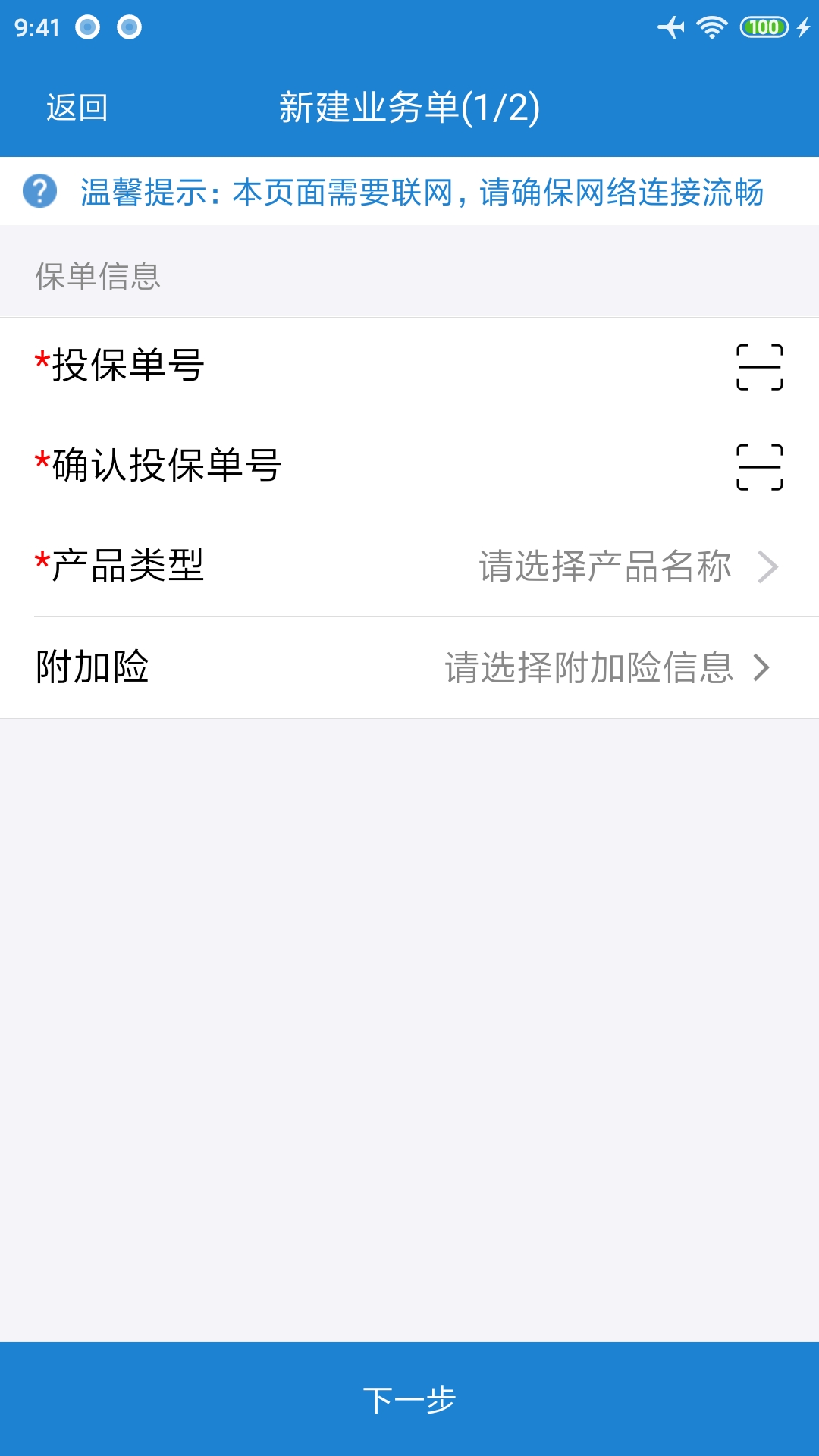Viewport: 819px width, 1456px height.
Task: Open the help icon beside 温馨提示
Action: (40, 191)
